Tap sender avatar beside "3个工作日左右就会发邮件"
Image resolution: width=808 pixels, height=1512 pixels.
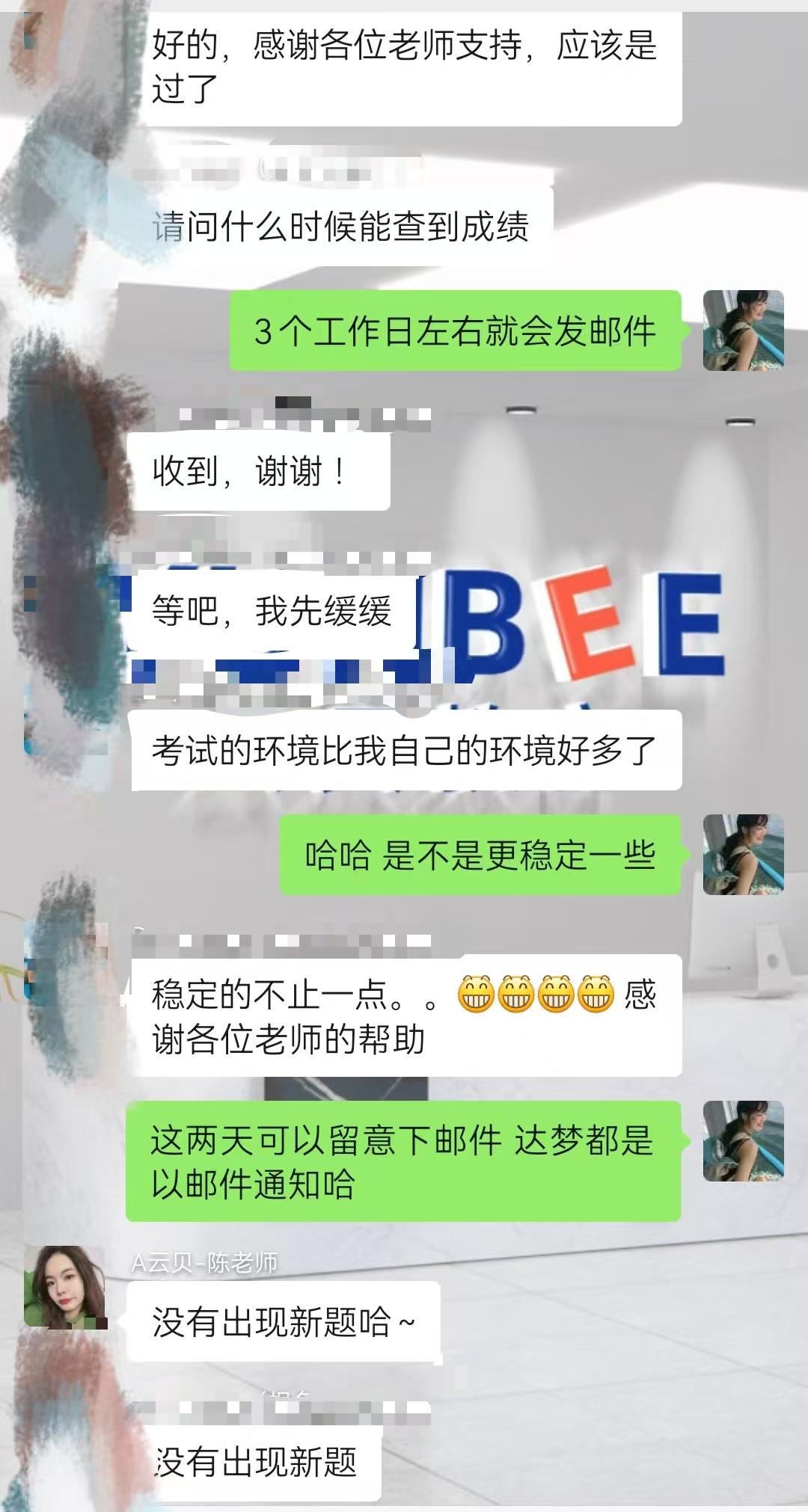tap(743, 331)
